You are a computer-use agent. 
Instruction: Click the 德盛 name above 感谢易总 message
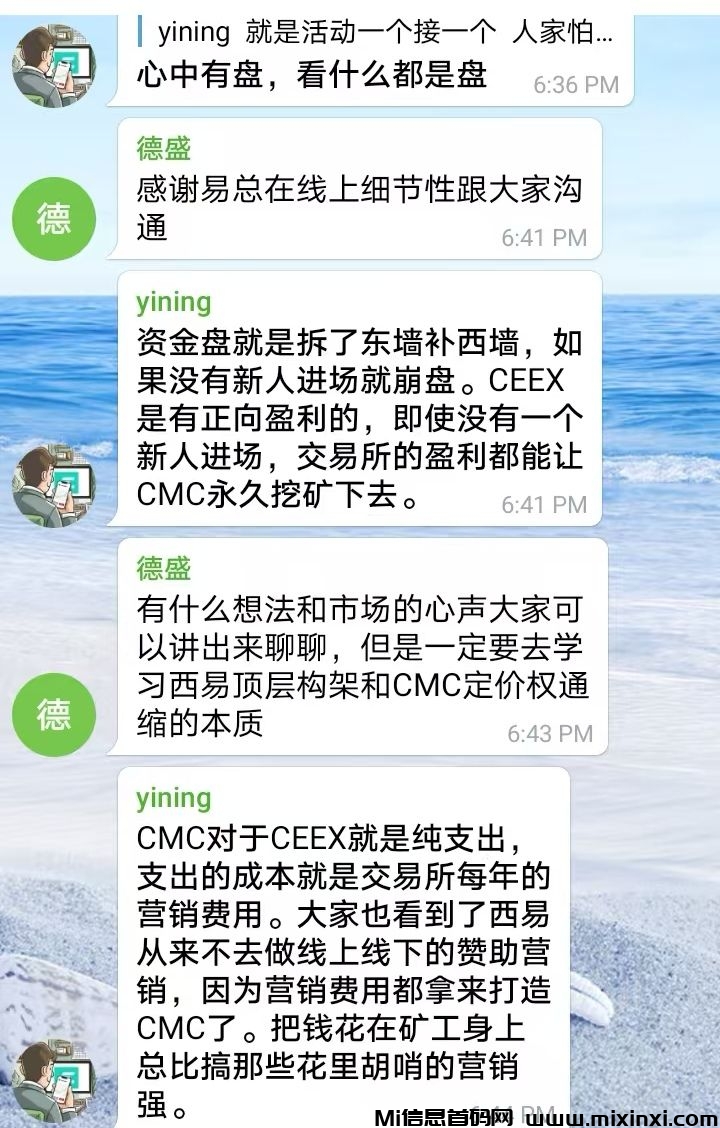point(163,145)
